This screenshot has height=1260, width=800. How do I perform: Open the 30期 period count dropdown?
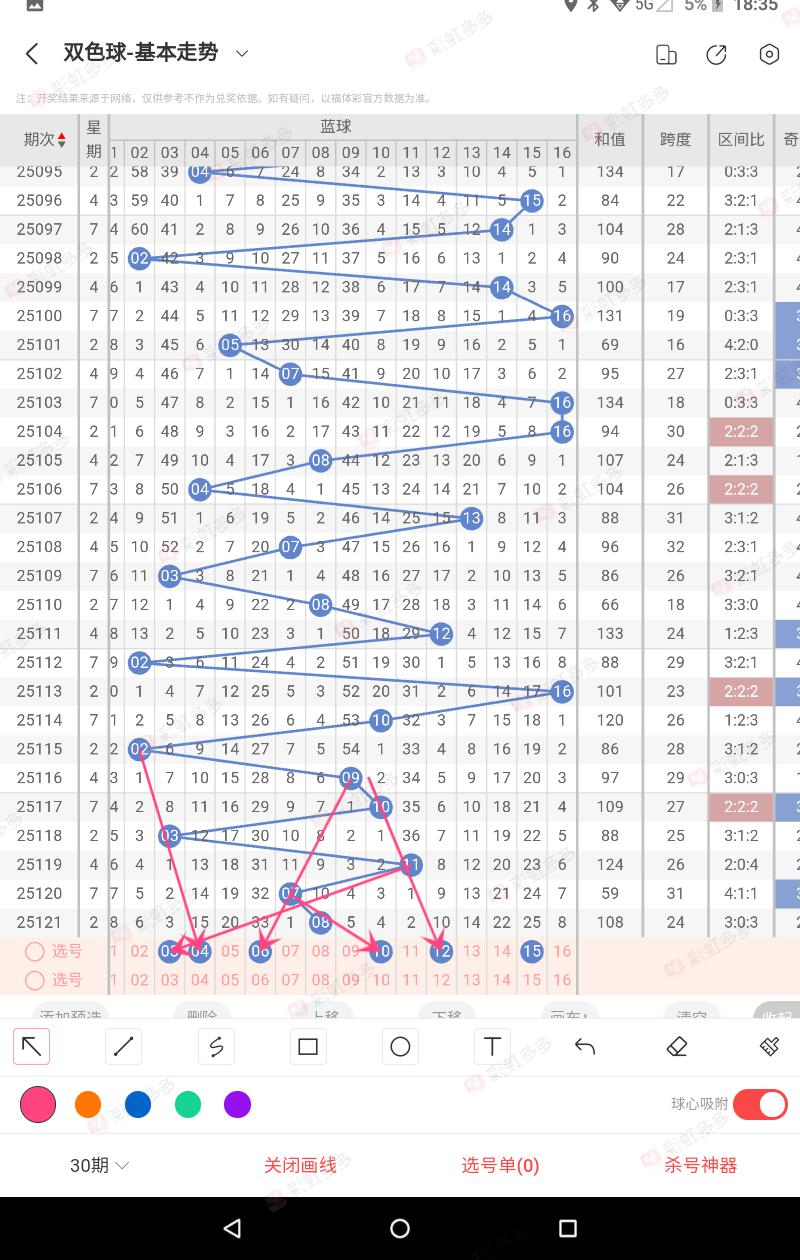[99, 1165]
